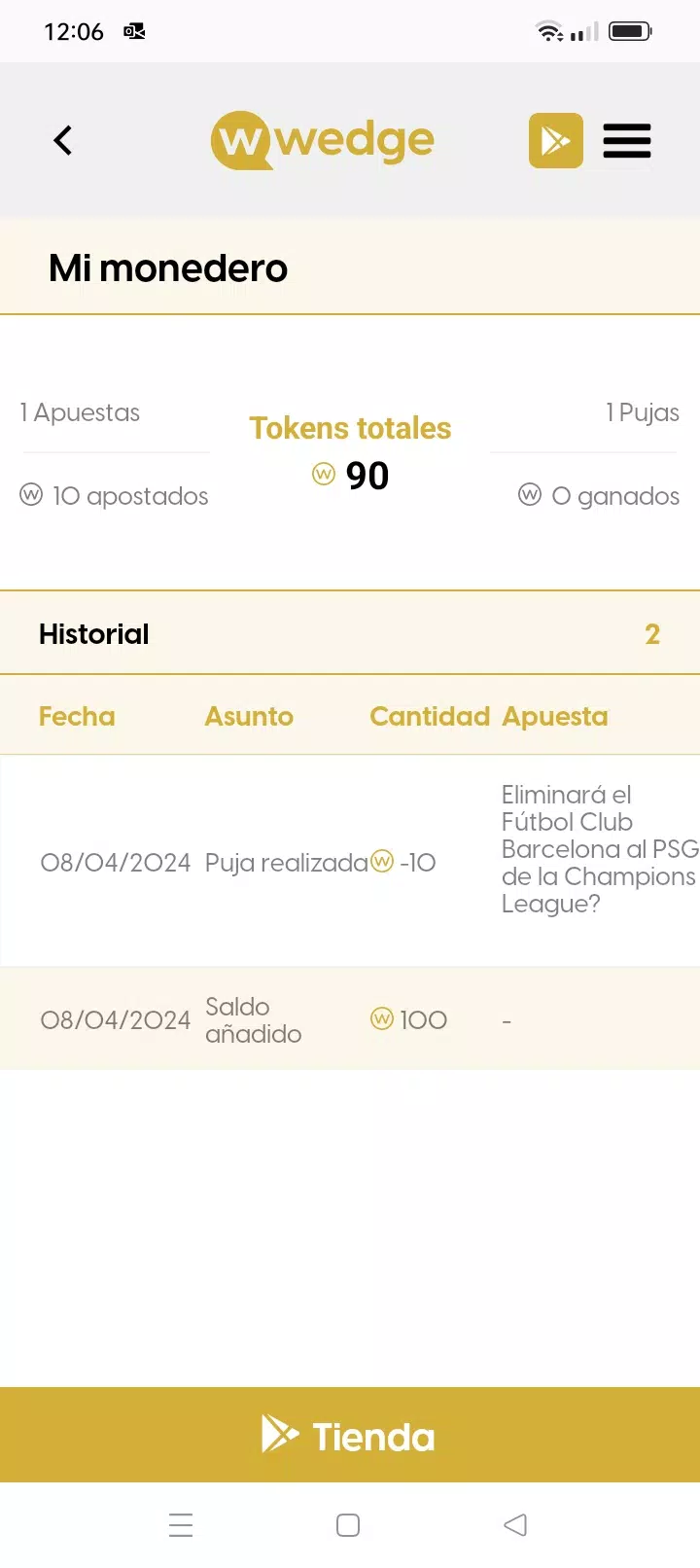
Task: Tap the wedge logo to go home
Action: (323, 140)
